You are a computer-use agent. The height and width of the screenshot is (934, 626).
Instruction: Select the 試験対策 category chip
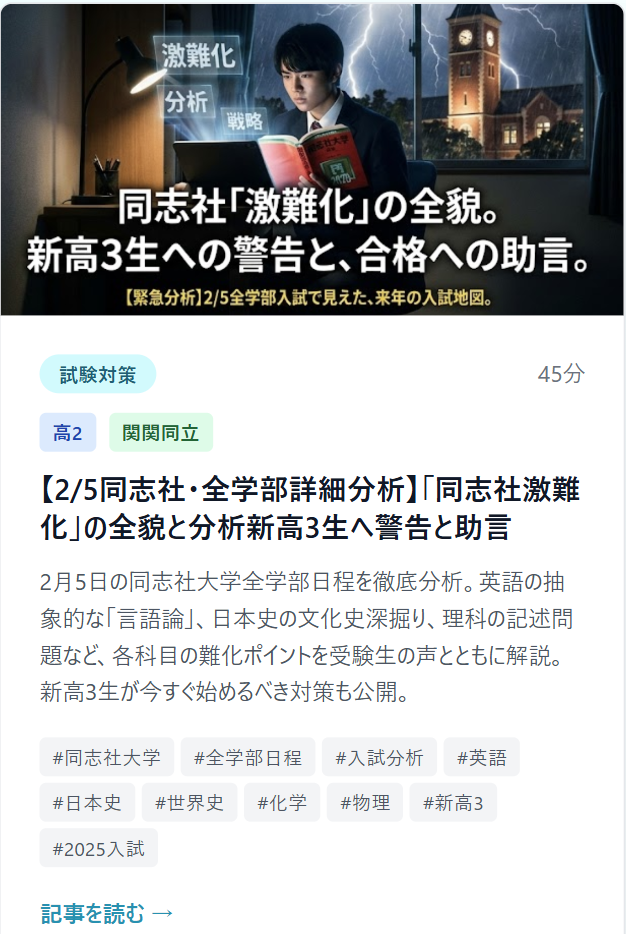tap(98, 374)
